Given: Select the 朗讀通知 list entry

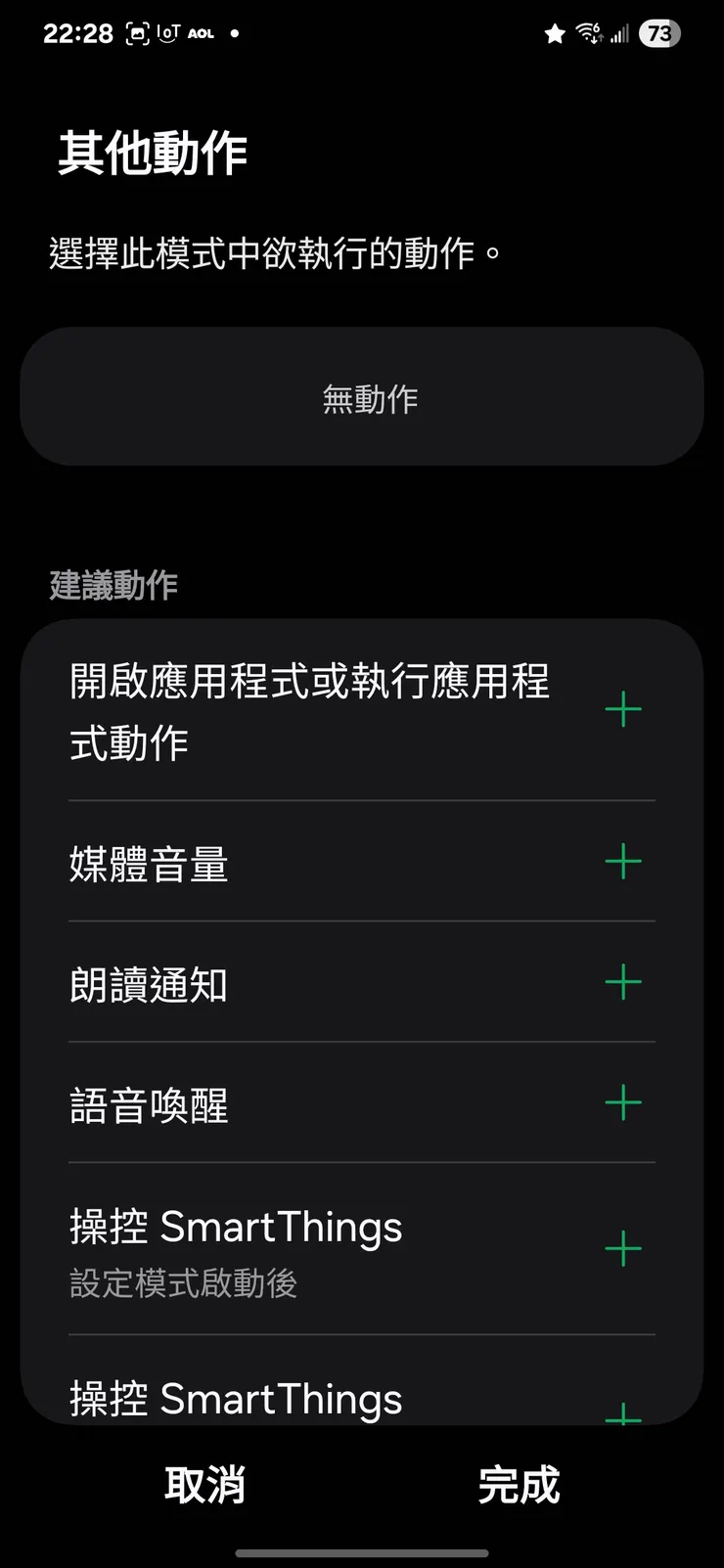Looking at the screenshot, I should (x=149, y=985).
